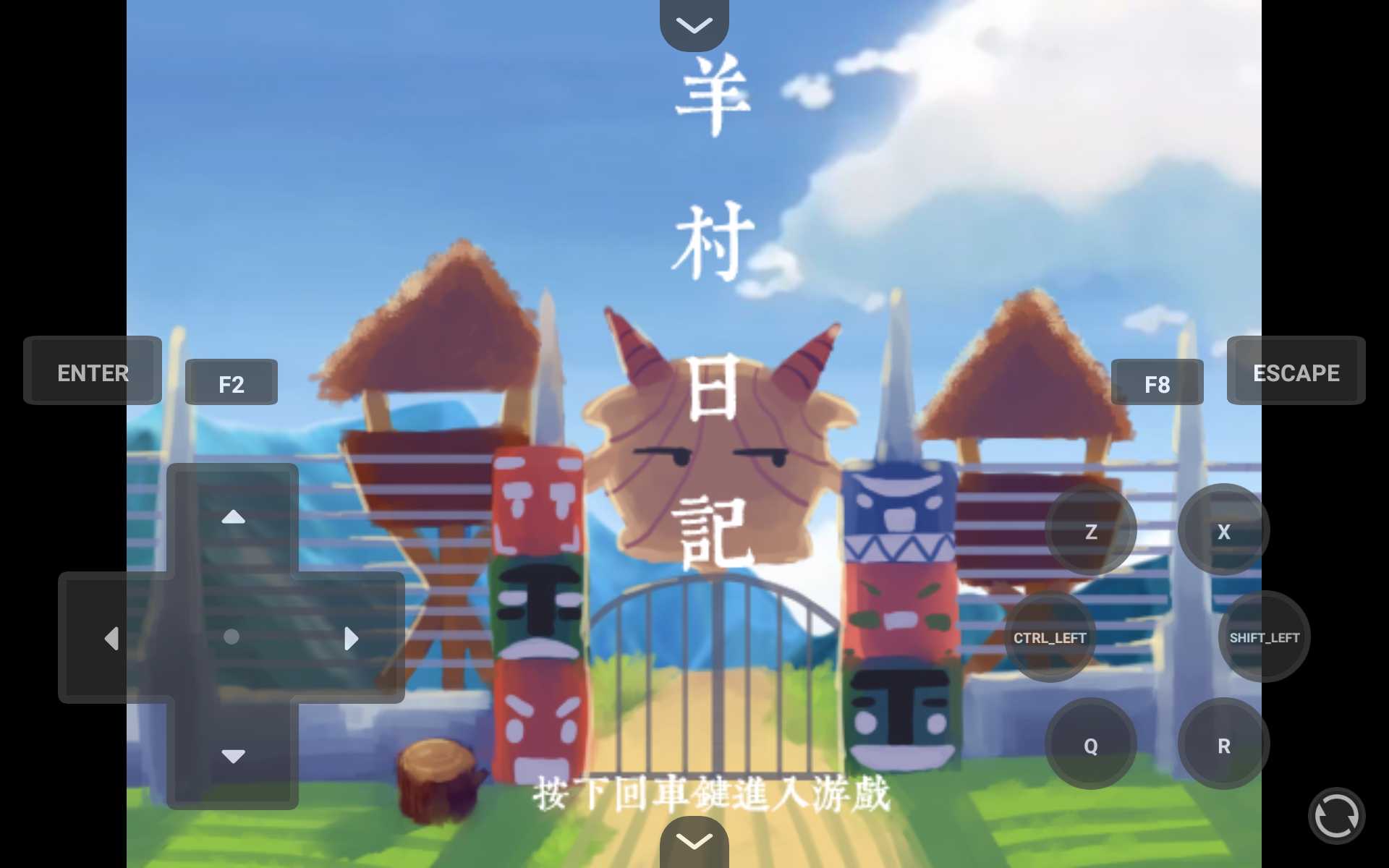Tap the Z action button

tap(1090, 531)
